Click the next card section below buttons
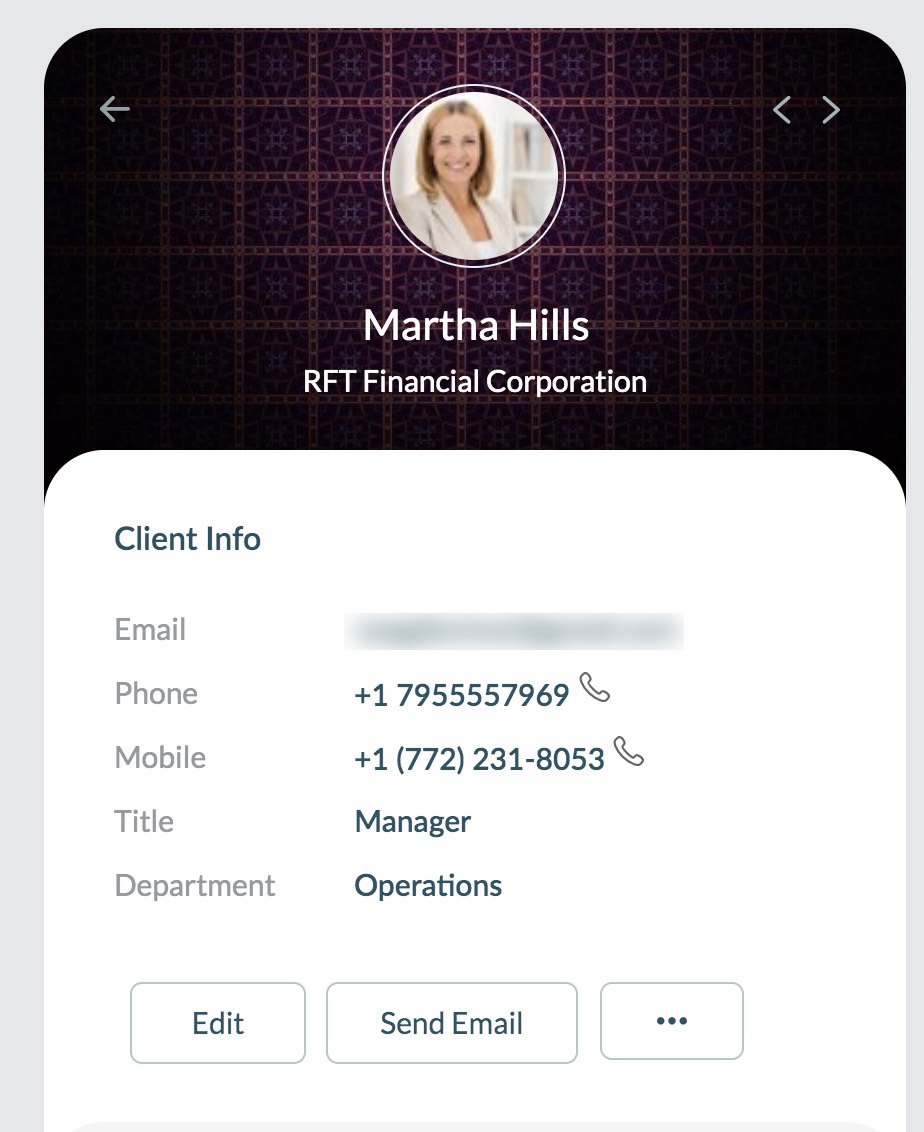924x1132 pixels. pos(477,1125)
